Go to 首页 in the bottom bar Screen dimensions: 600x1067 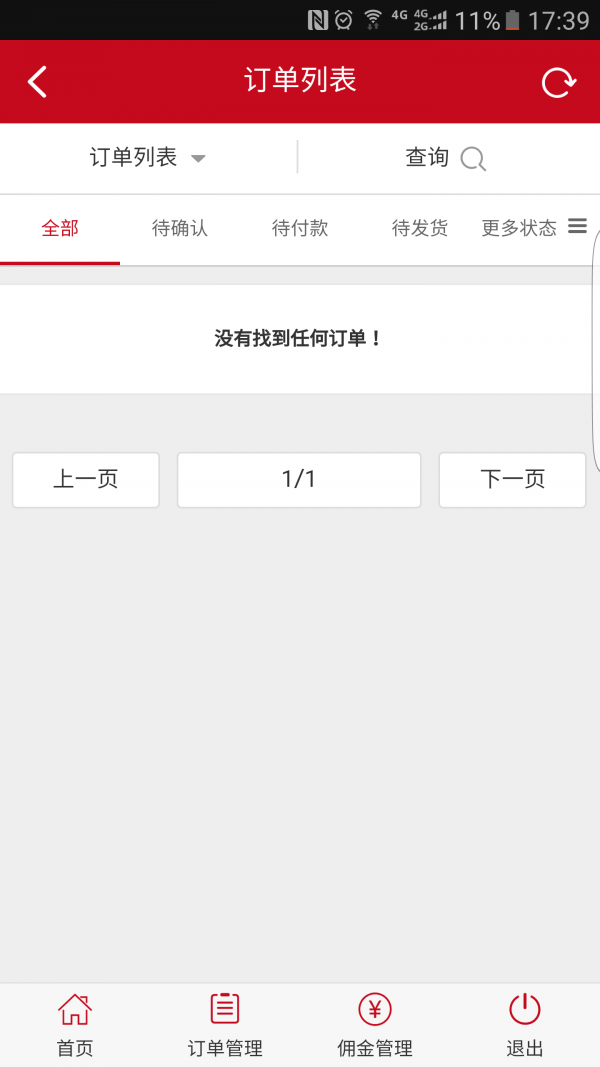(75, 1025)
